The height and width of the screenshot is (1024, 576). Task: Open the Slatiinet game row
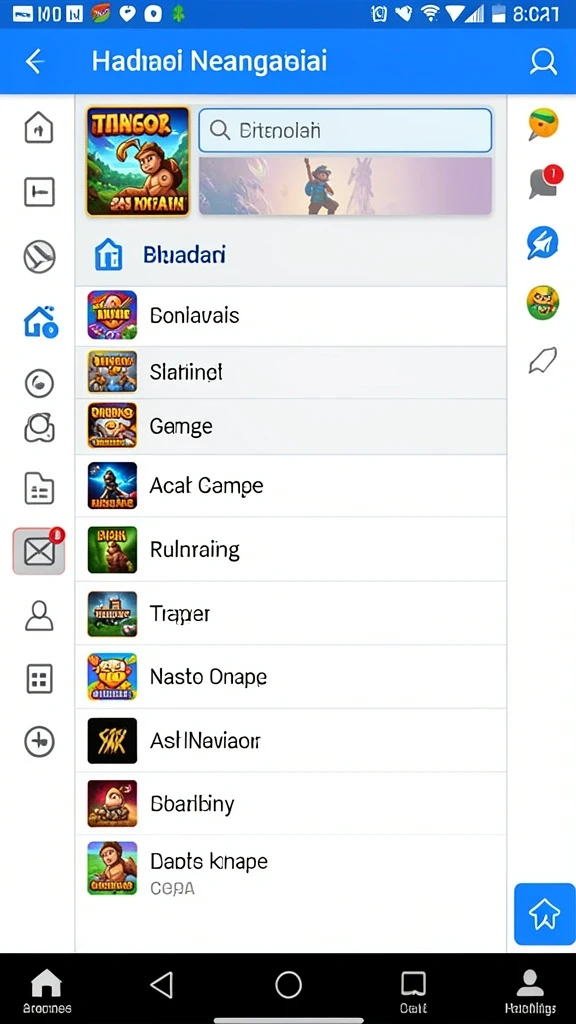291,372
